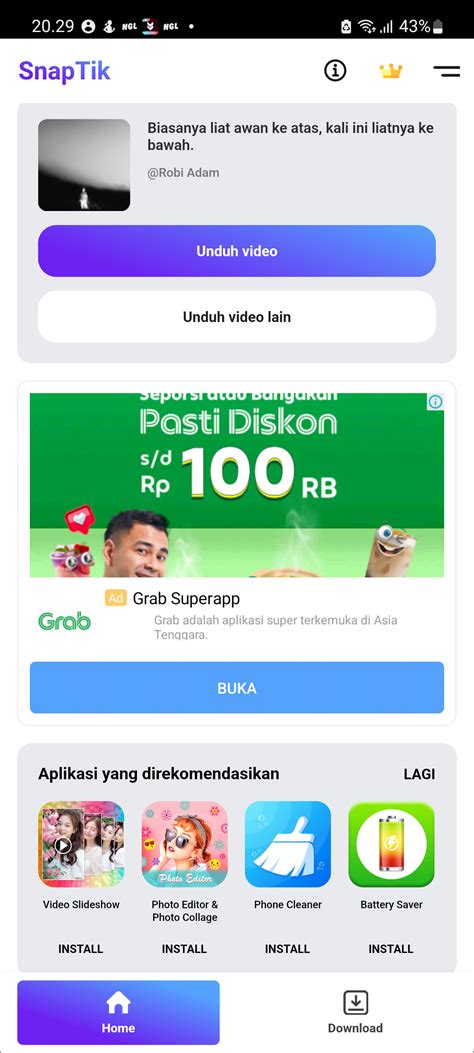This screenshot has width=474, height=1053.
Task: Tap LAGI for more recommended apps
Action: (420, 774)
